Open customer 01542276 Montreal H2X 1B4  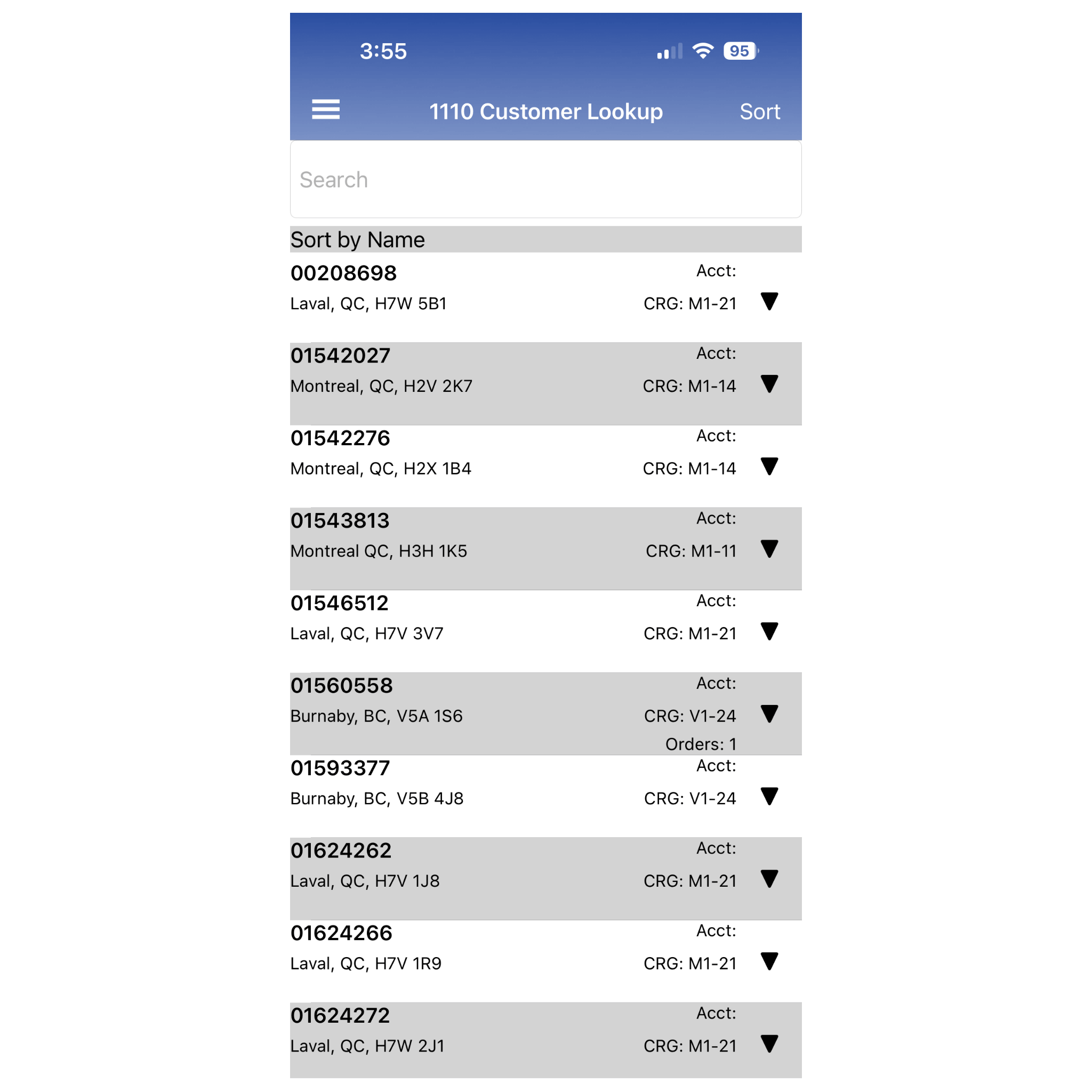(452, 453)
